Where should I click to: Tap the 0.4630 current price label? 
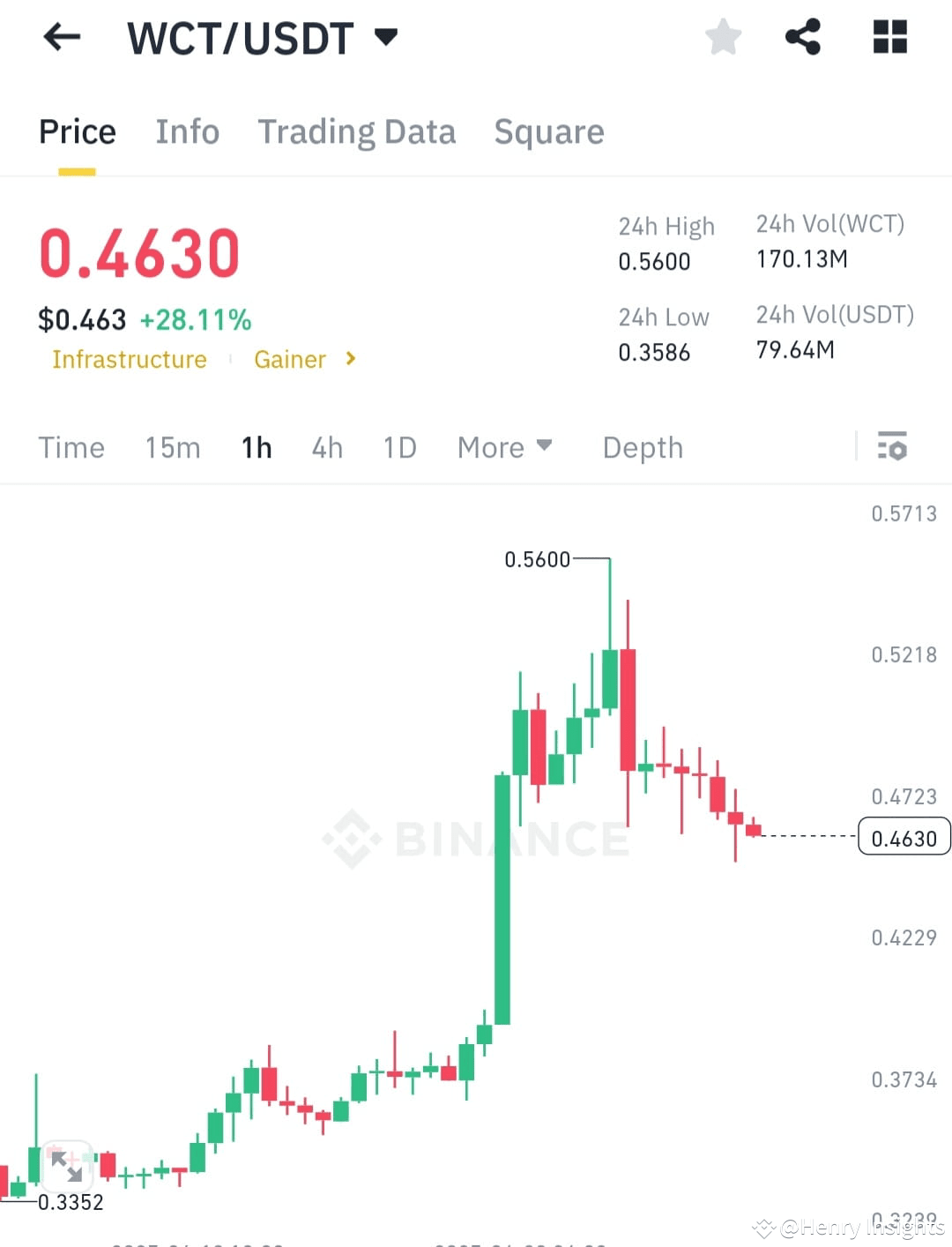pos(904,837)
